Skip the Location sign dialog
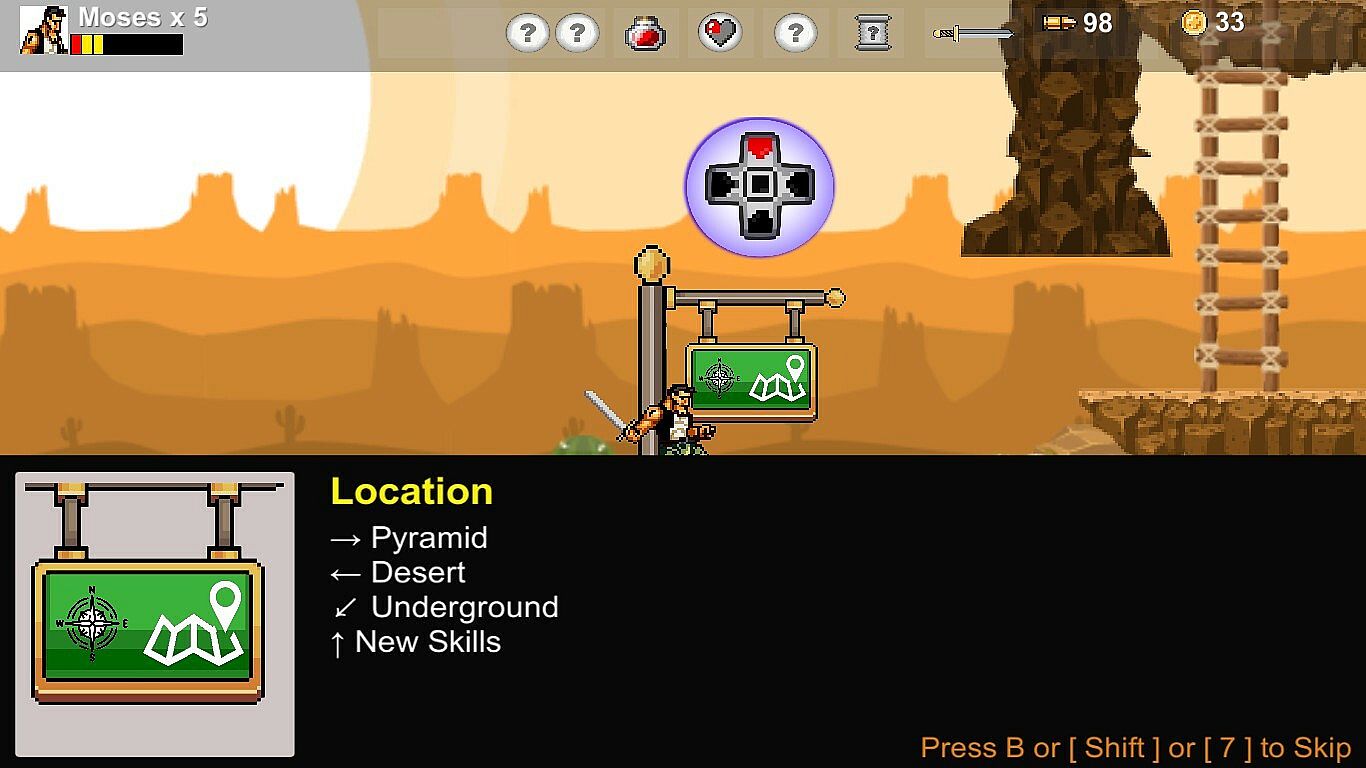 coord(1135,748)
